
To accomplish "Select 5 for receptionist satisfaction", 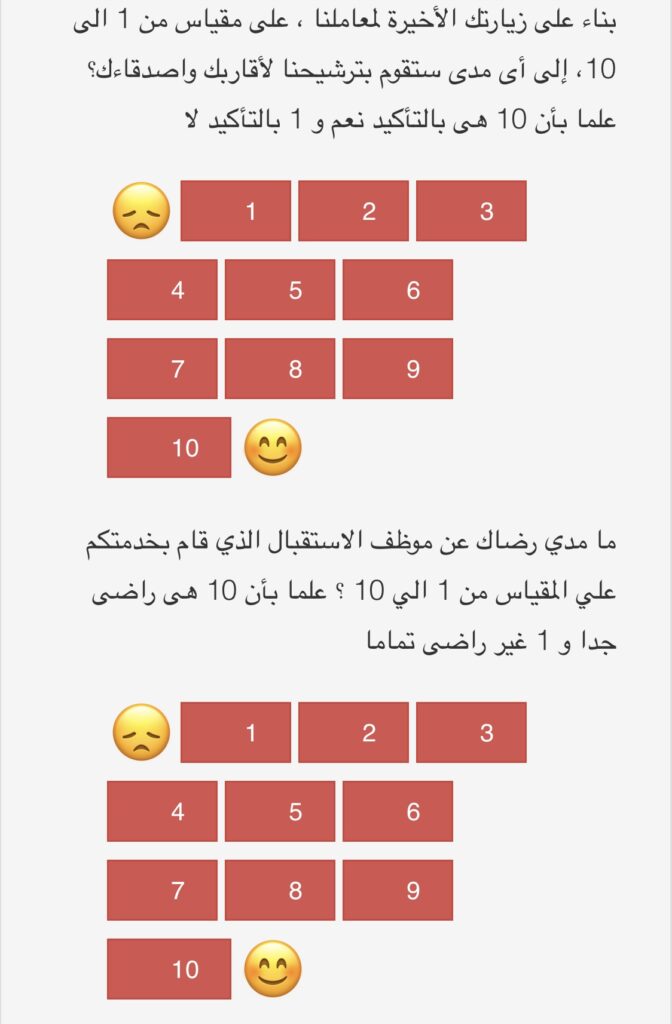I will tap(280, 811).
